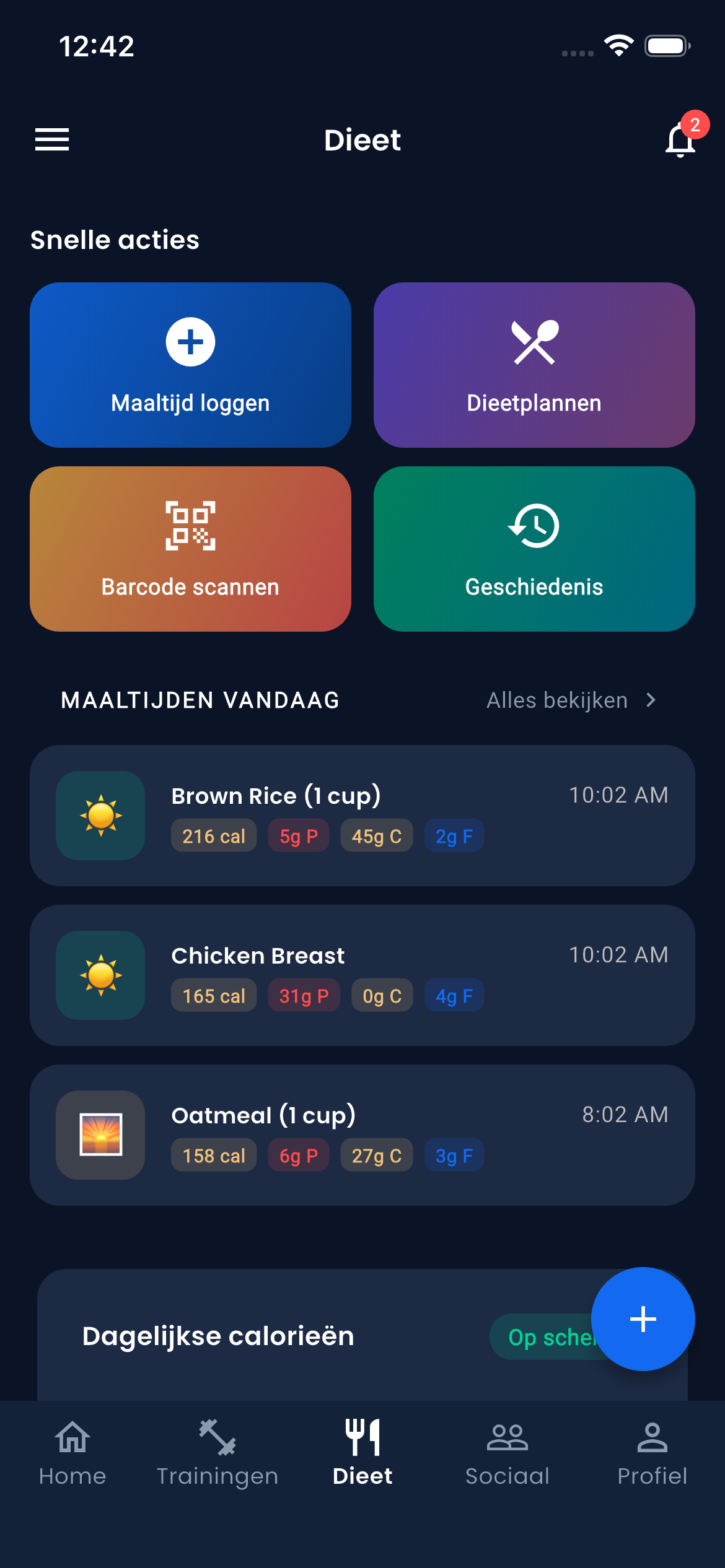This screenshot has height=1568, width=725.
Task: Open the Oatmeal meal photo thumbnail
Action: pos(100,1135)
